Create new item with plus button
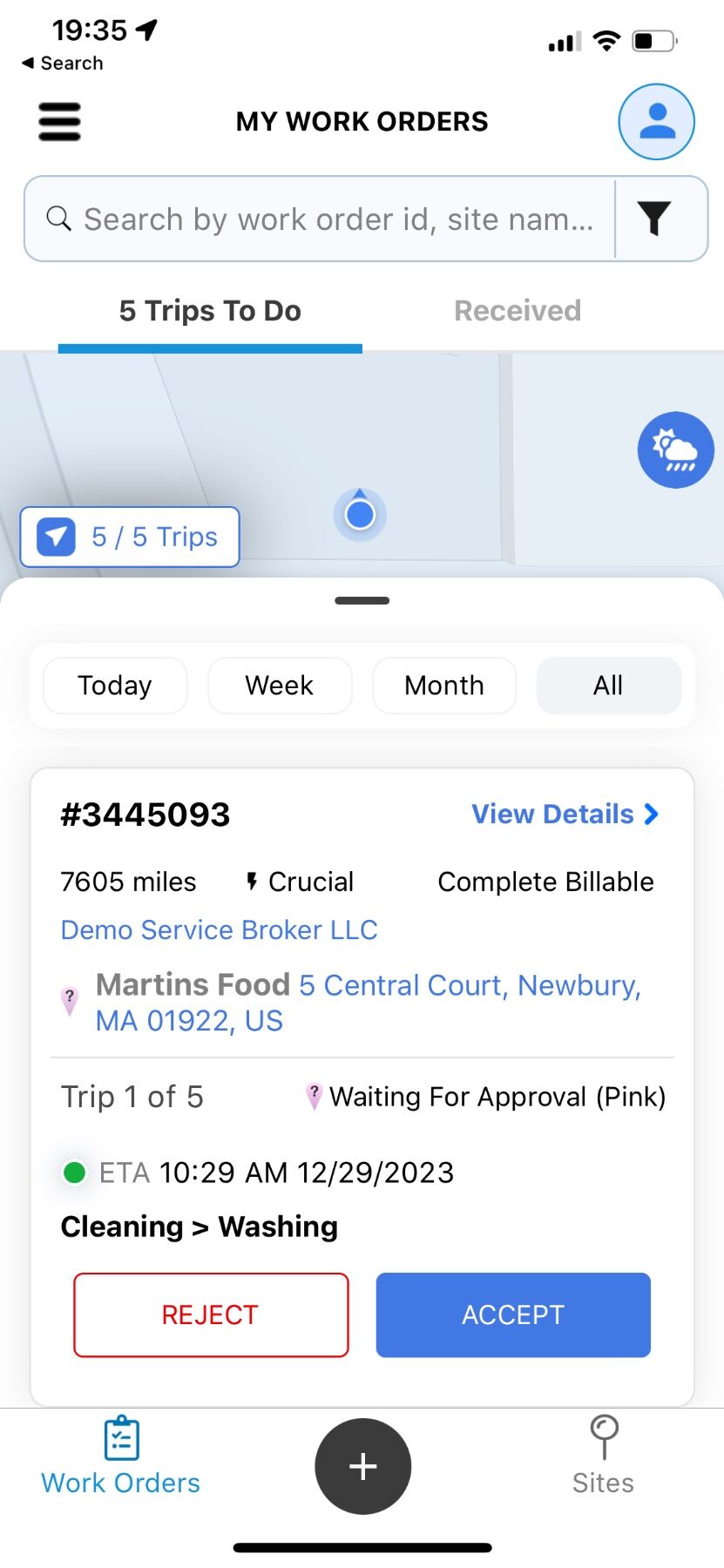 tap(362, 1466)
